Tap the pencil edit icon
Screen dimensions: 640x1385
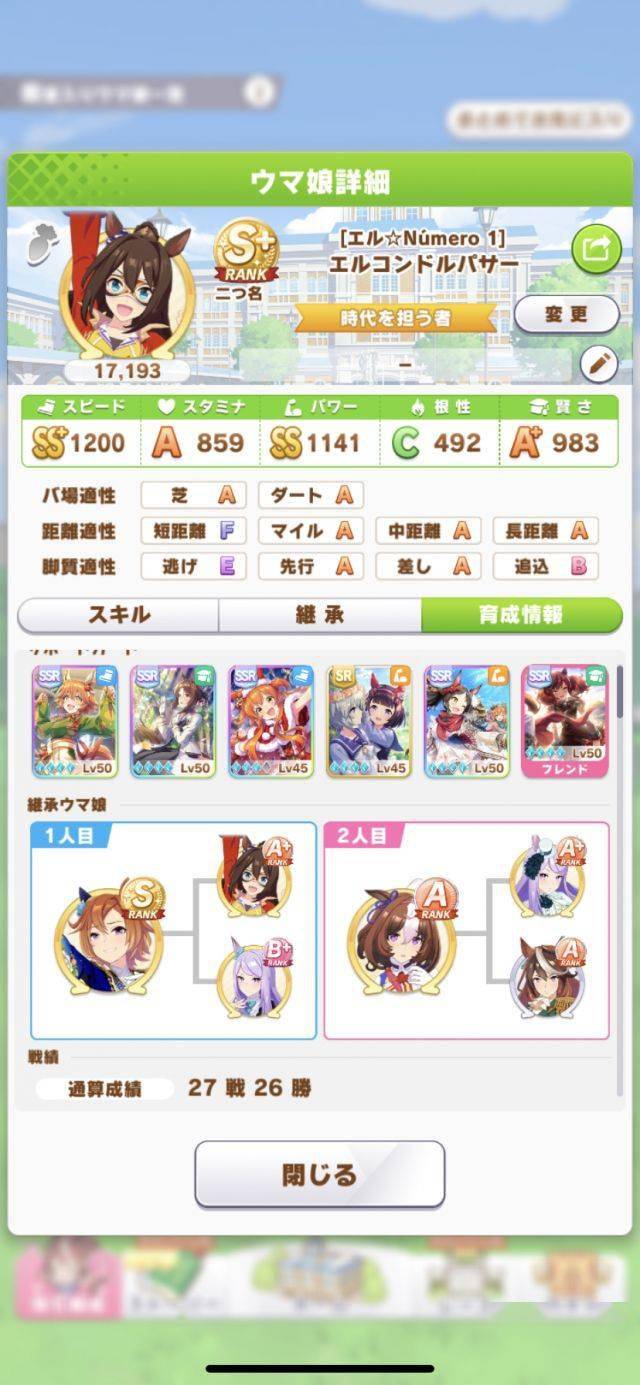pos(599,364)
